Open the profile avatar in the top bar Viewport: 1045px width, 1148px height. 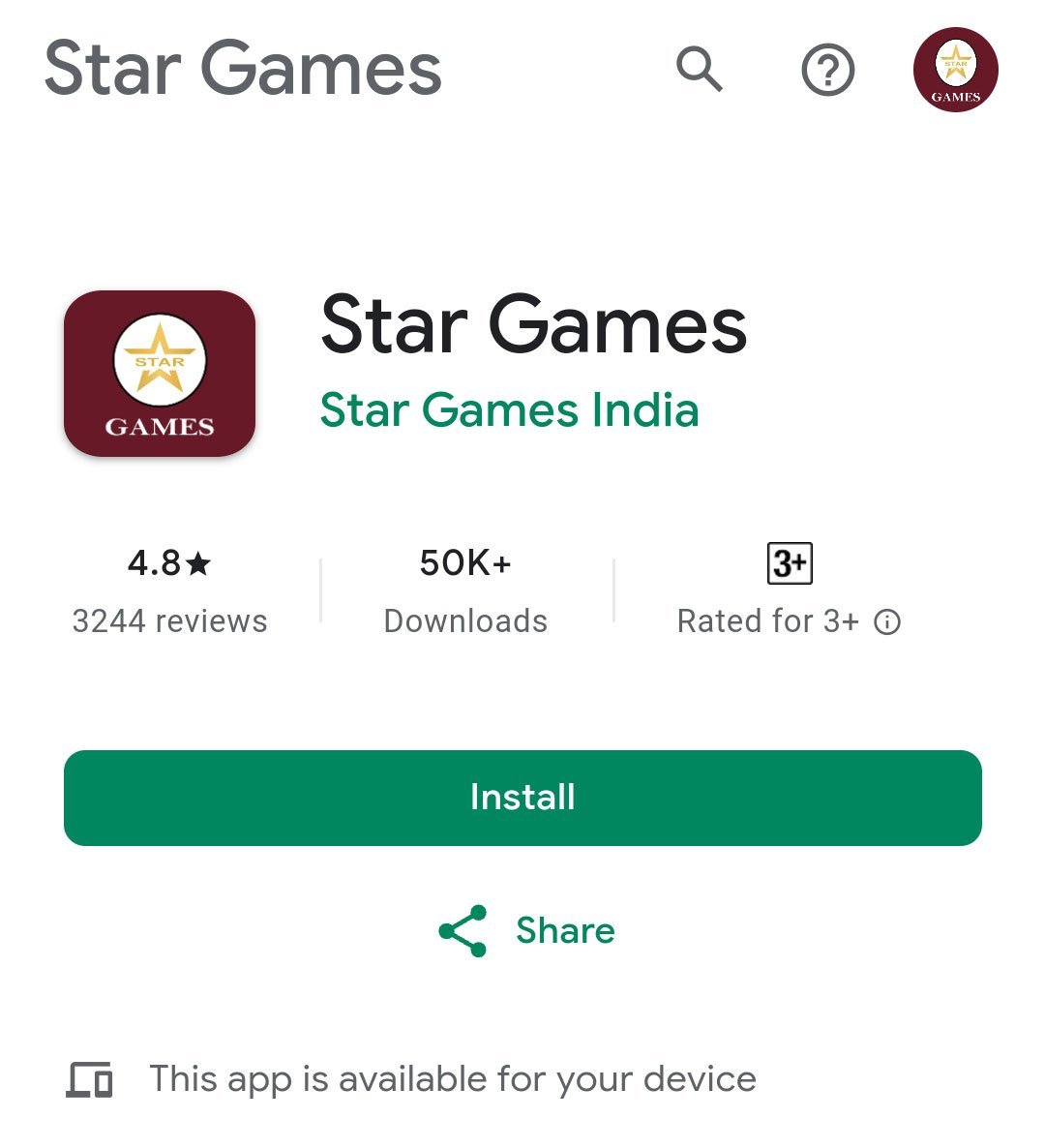[x=955, y=70]
